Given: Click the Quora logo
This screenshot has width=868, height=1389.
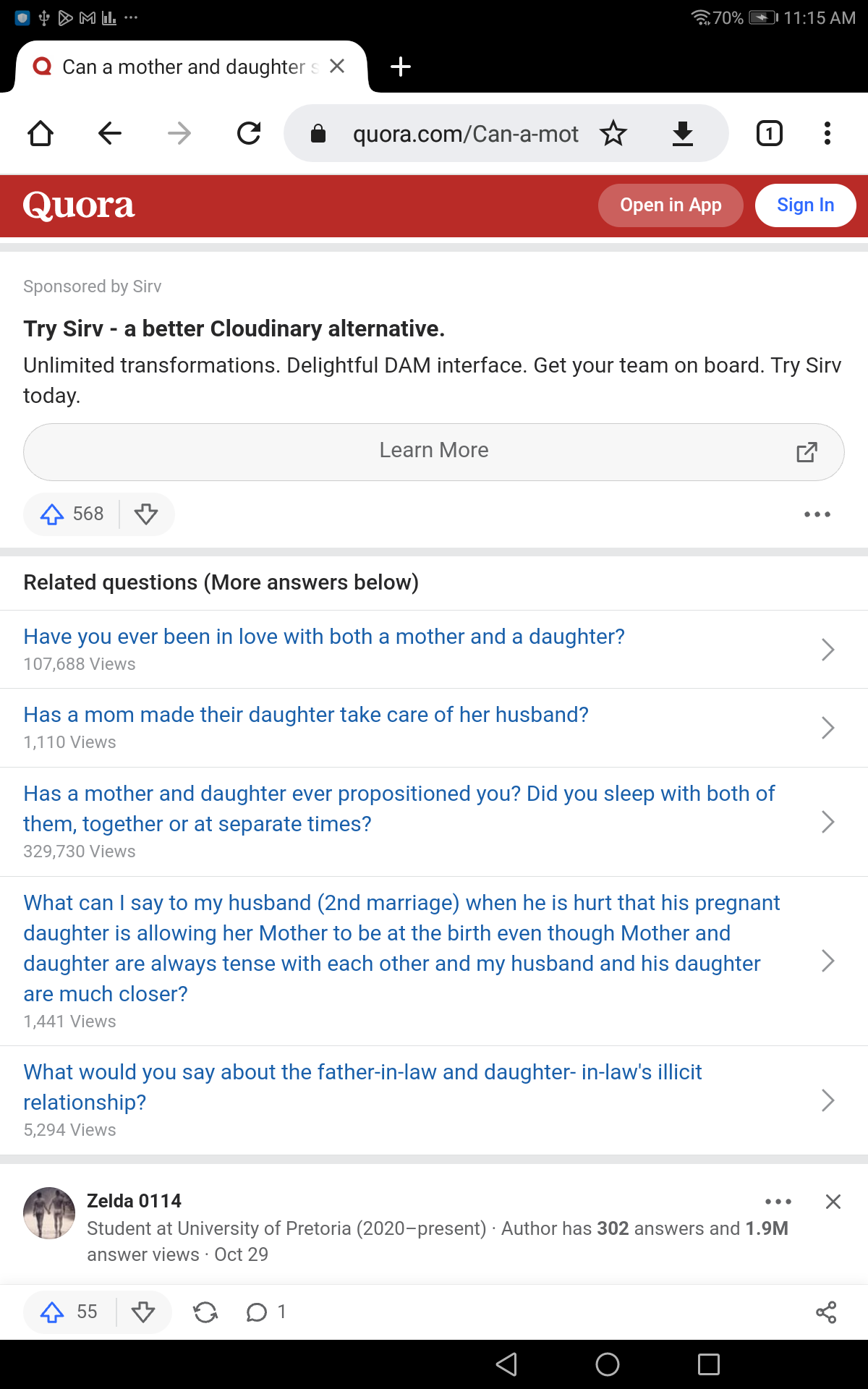Looking at the screenshot, I should pos(78,205).
